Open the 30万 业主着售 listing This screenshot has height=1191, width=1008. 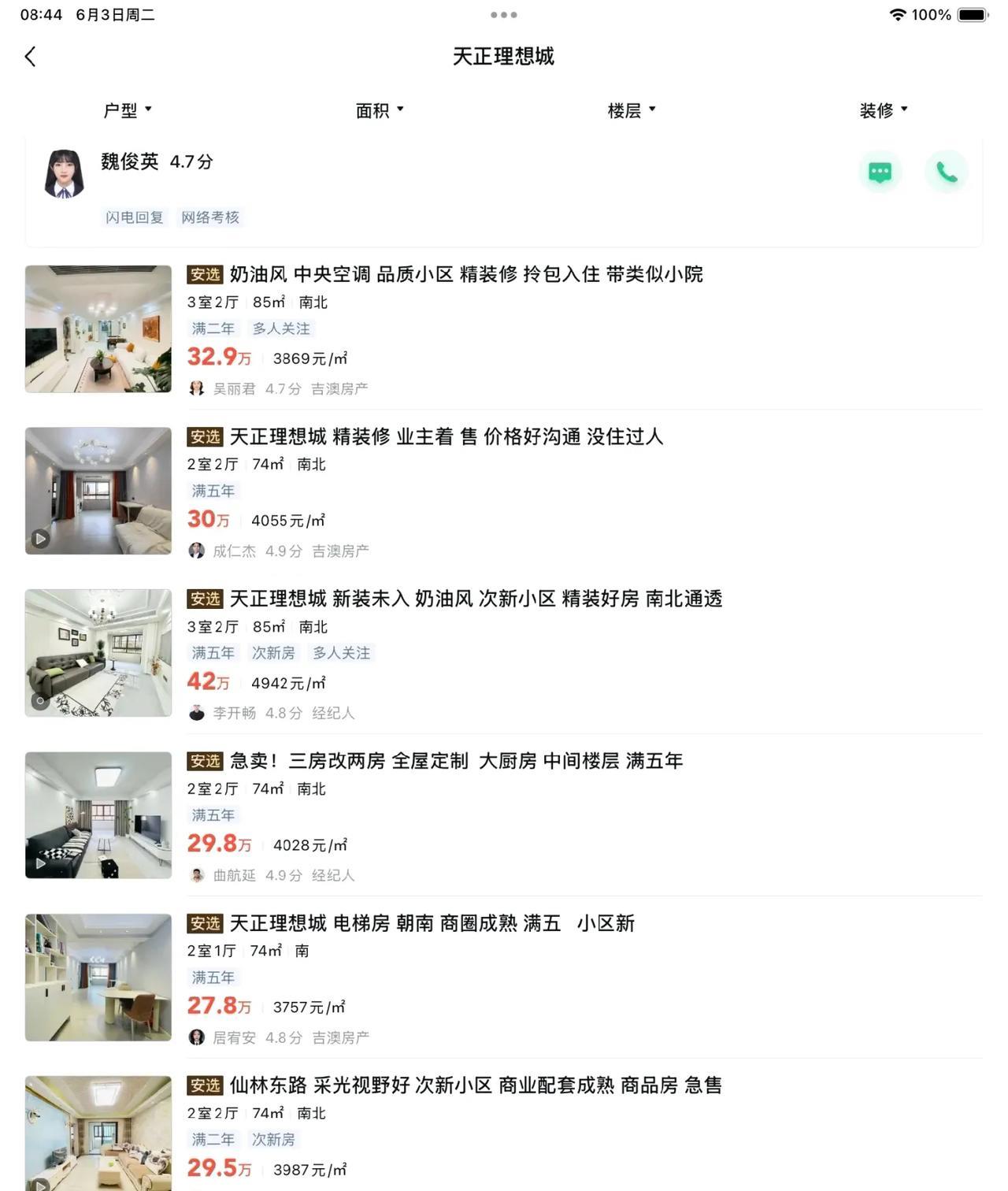[446, 436]
